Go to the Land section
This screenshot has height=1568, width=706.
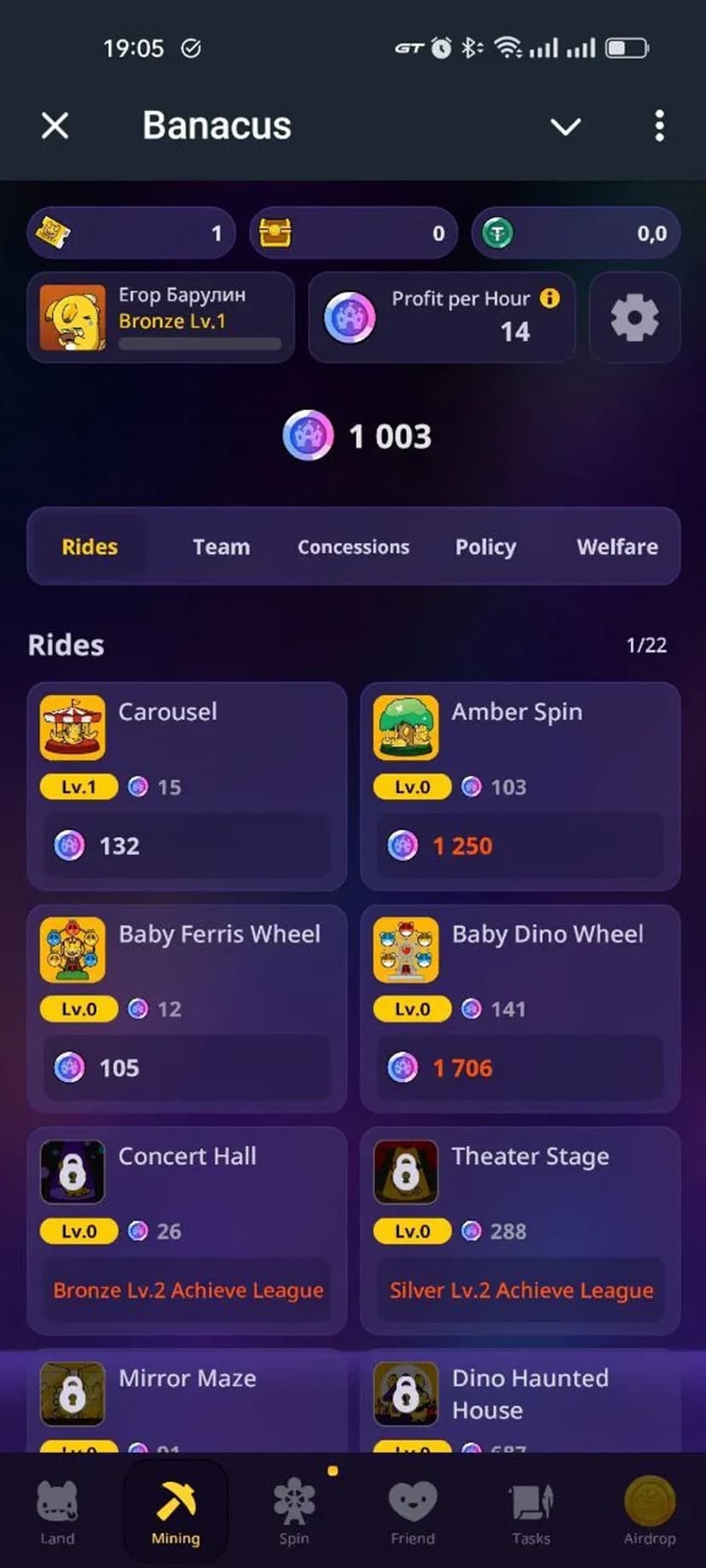coord(57,1512)
